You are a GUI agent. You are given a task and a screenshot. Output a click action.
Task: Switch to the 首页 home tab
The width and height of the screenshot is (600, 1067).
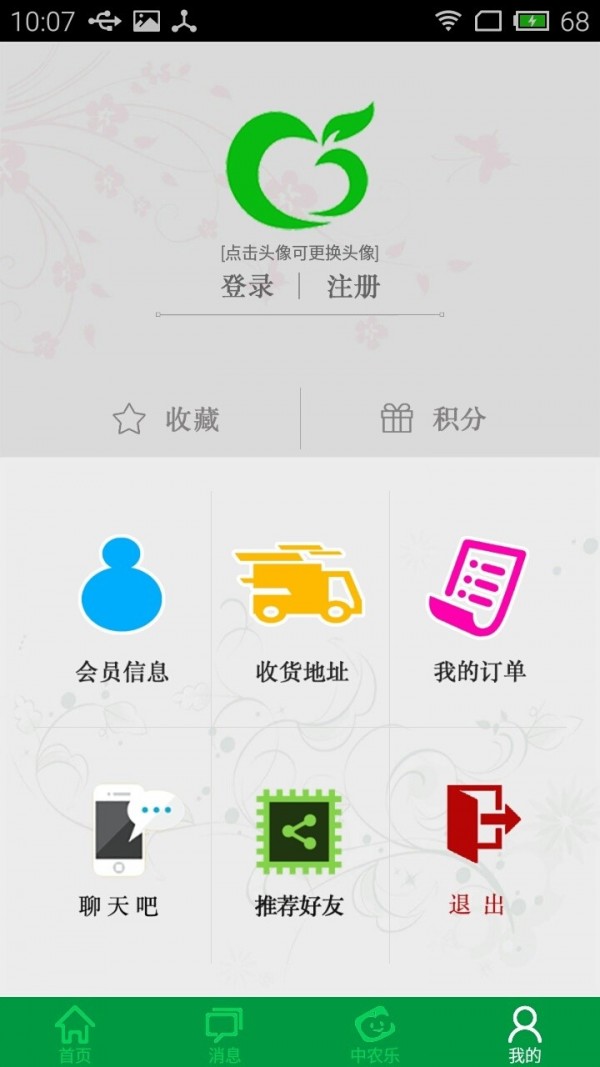75,1034
